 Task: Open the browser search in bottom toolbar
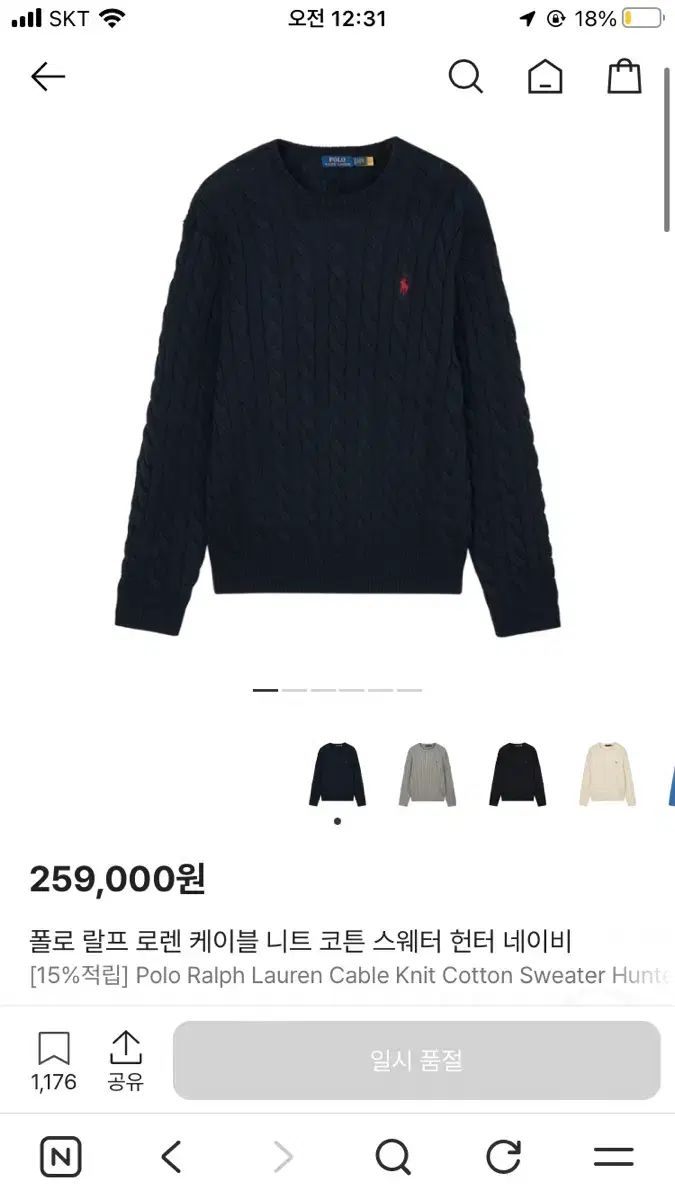[x=393, y=1157]
